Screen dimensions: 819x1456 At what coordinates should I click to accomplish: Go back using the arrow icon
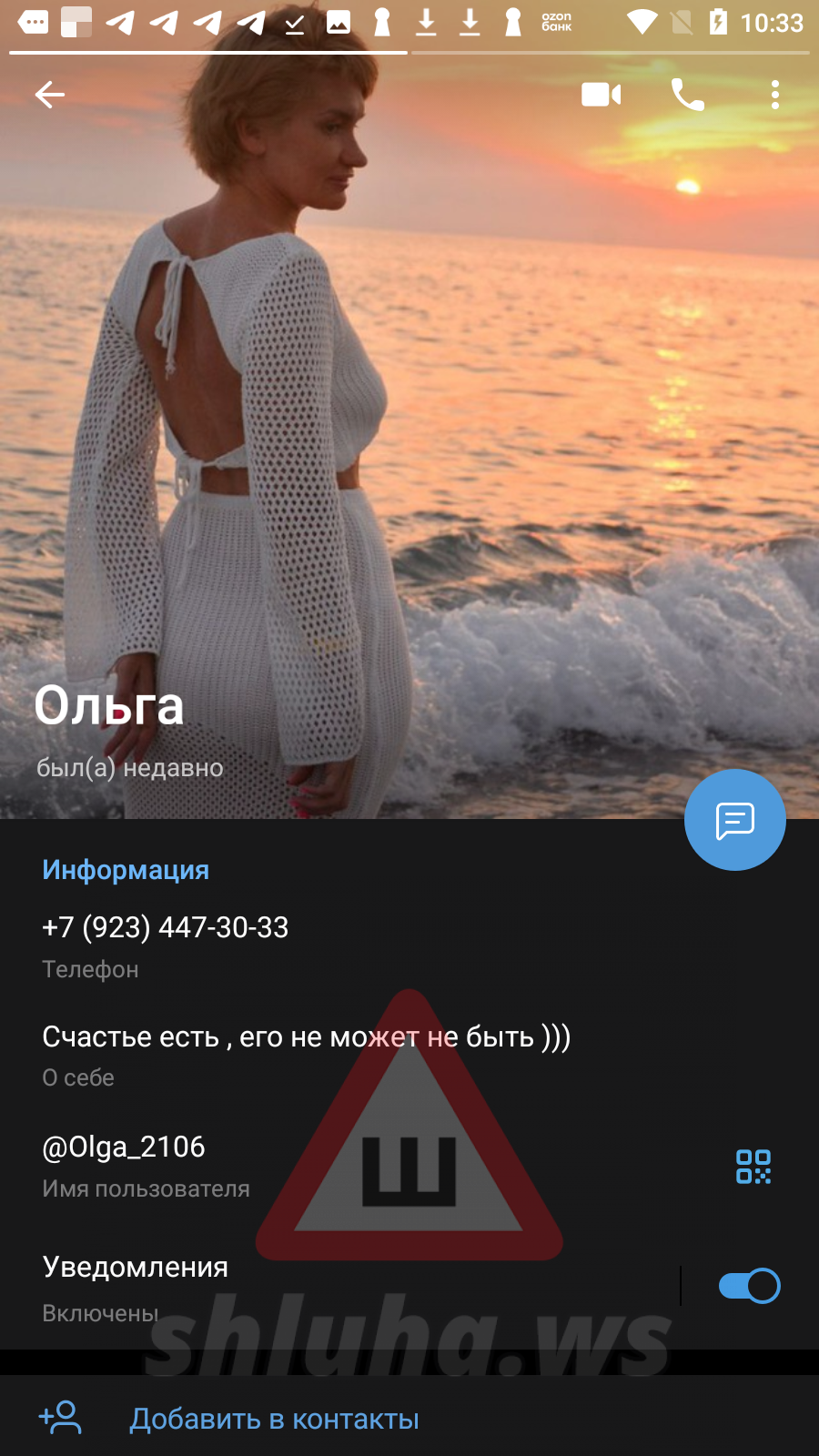click(x=50, y=95)
